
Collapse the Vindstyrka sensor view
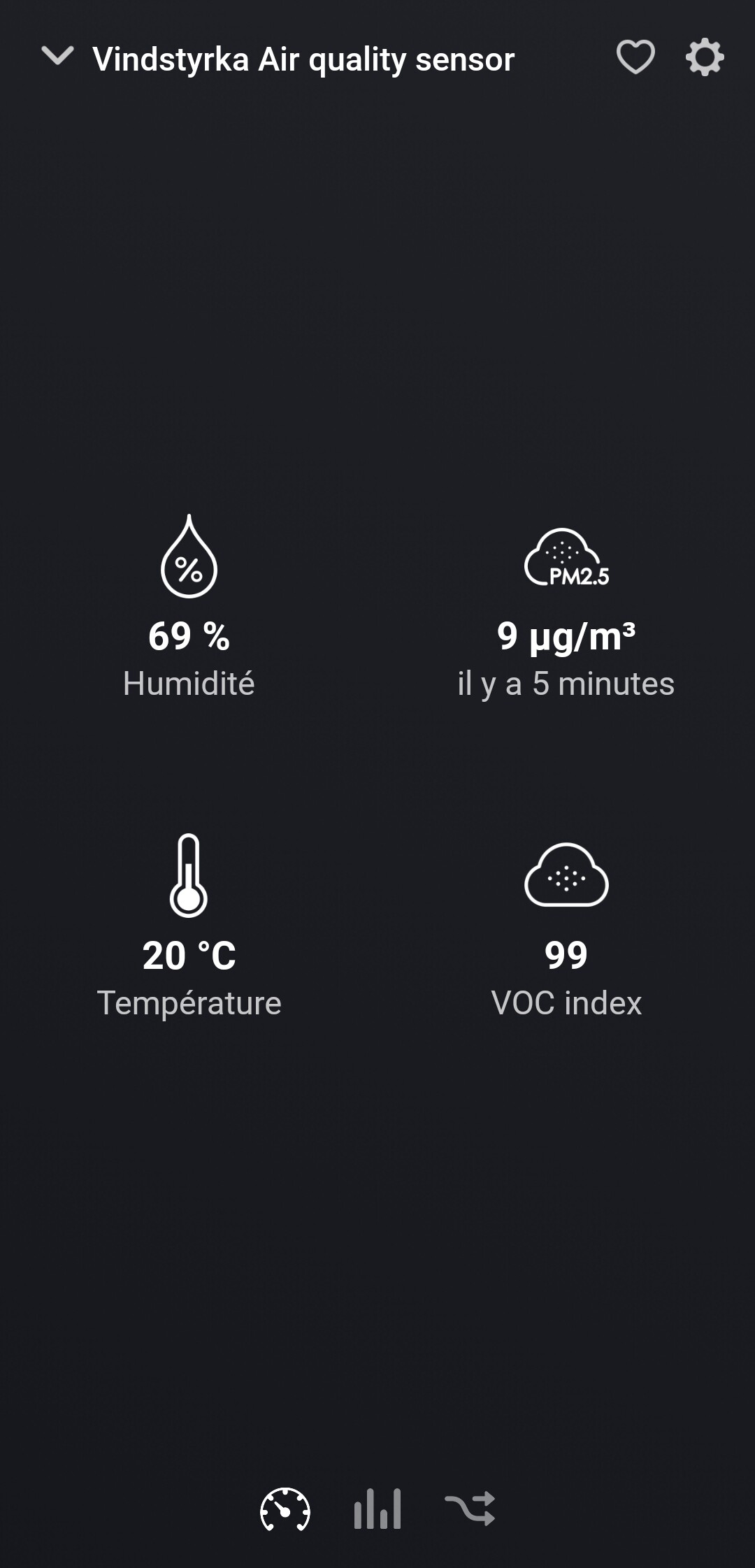pyautogui.click(x=57, y=57)
